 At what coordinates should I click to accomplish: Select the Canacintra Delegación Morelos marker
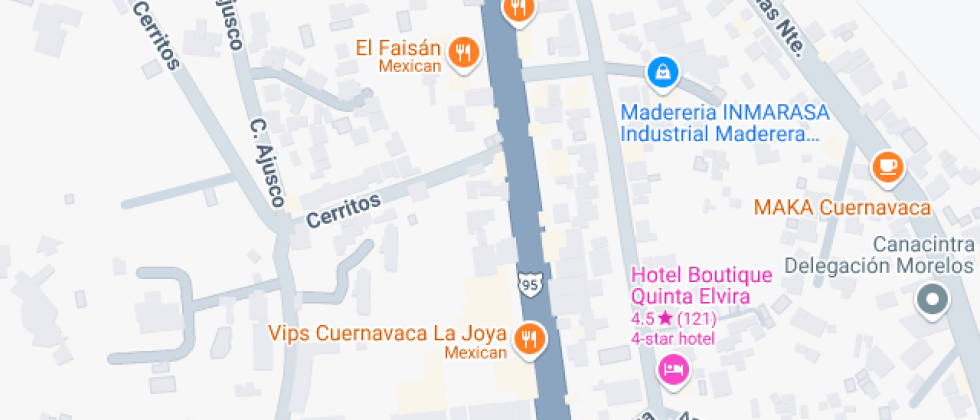(932, 301)
